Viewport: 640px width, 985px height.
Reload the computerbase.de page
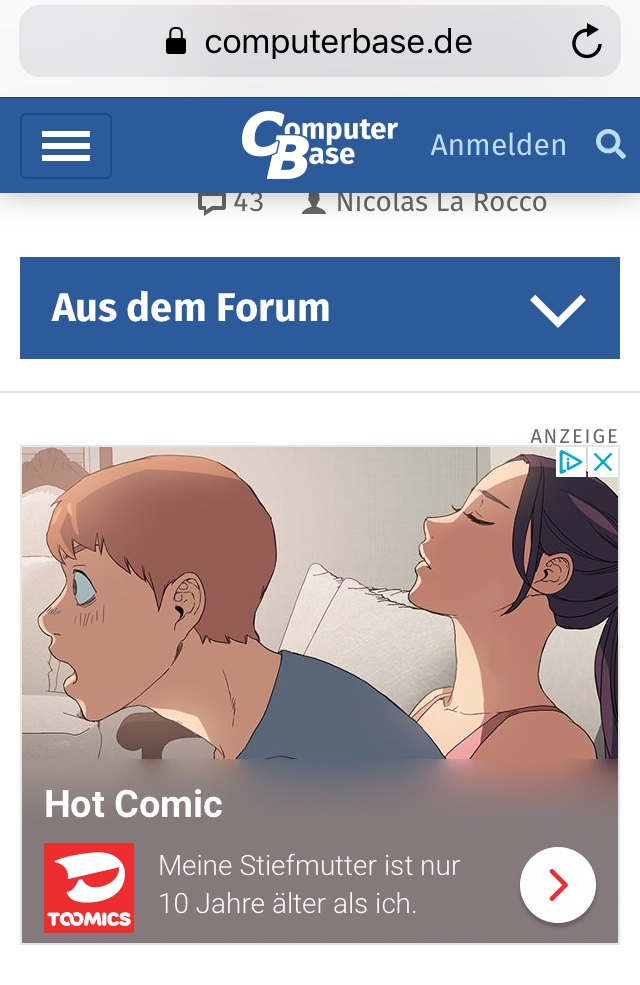(587, 42)
